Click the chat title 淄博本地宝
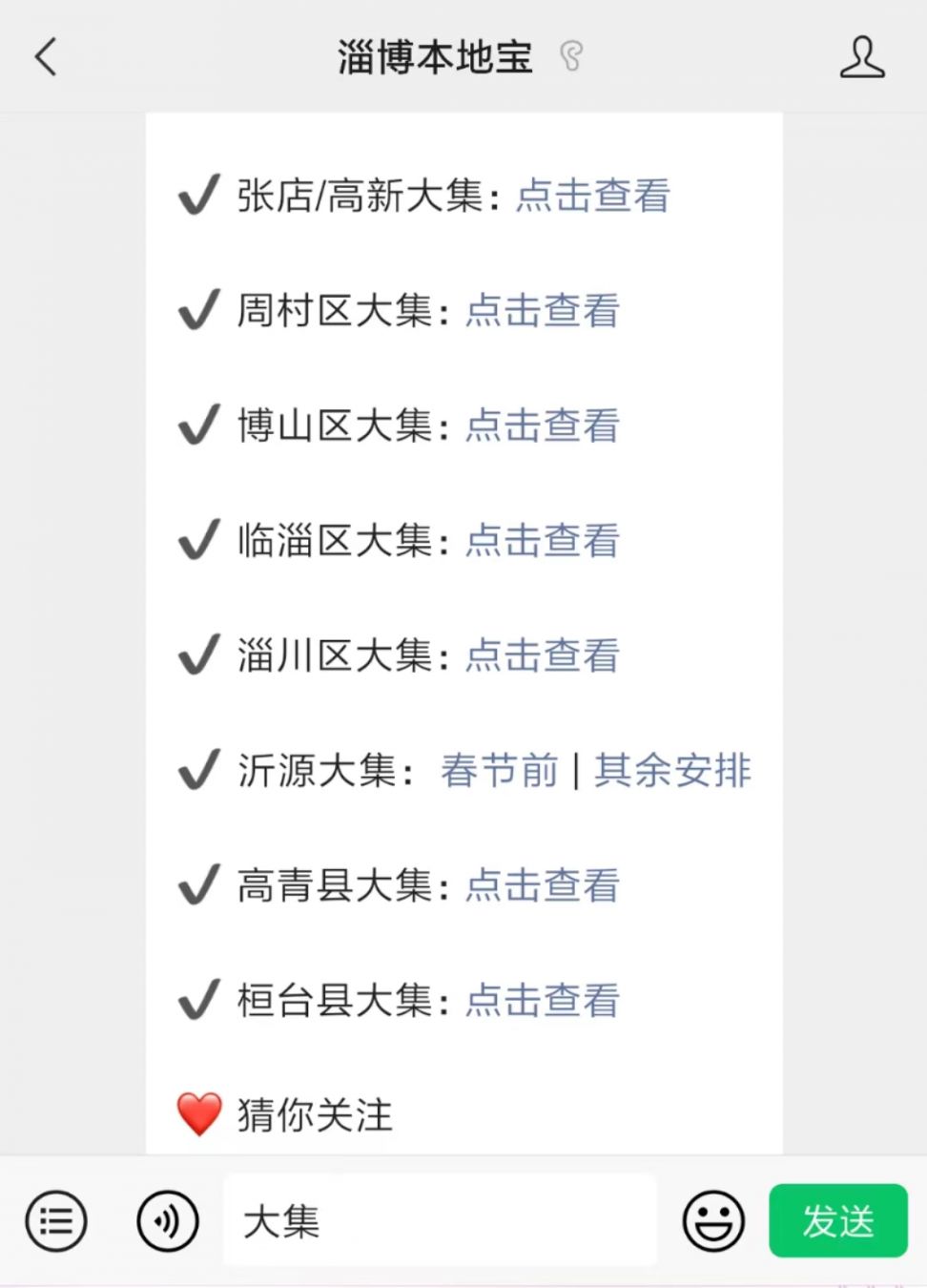 pos(434,57)
